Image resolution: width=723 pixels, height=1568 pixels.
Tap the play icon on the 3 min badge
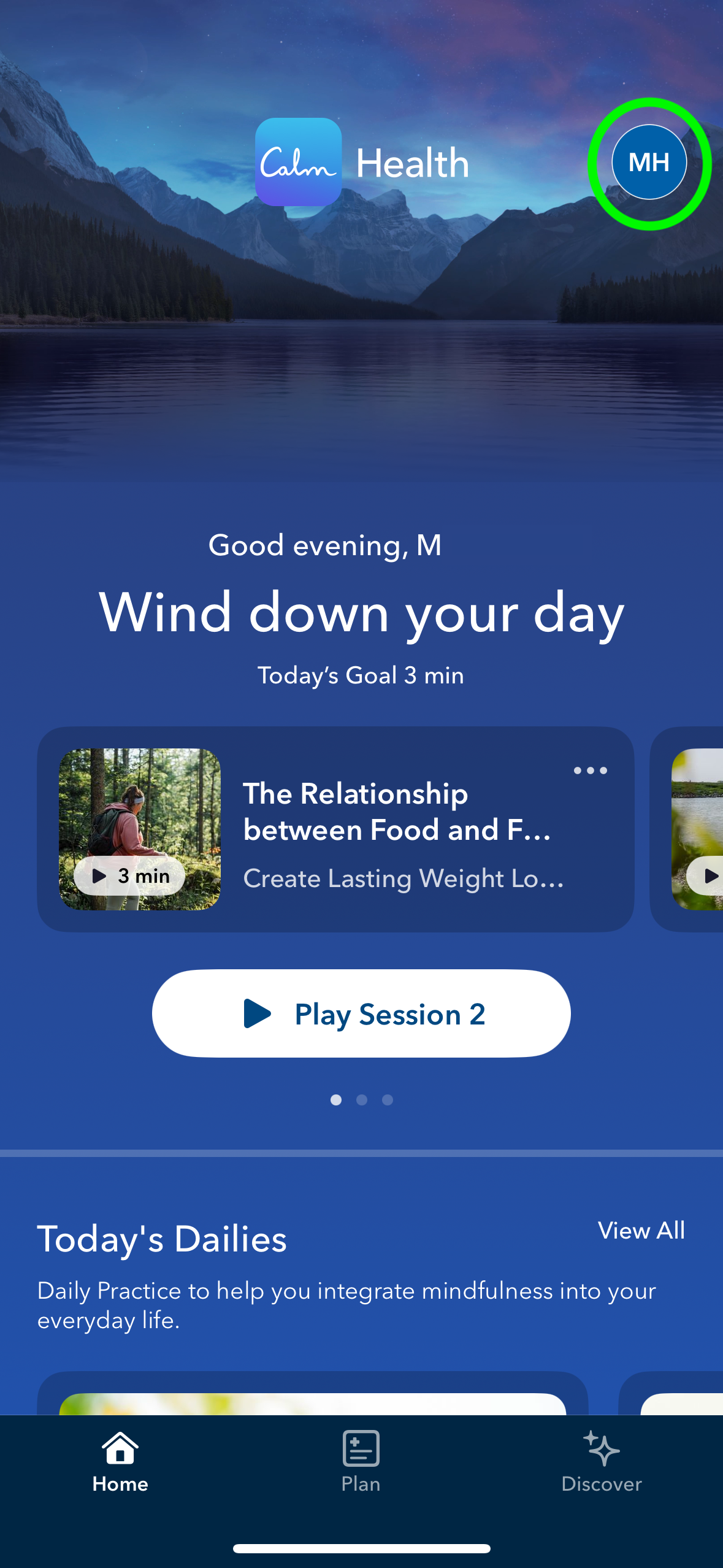(98, 876)
